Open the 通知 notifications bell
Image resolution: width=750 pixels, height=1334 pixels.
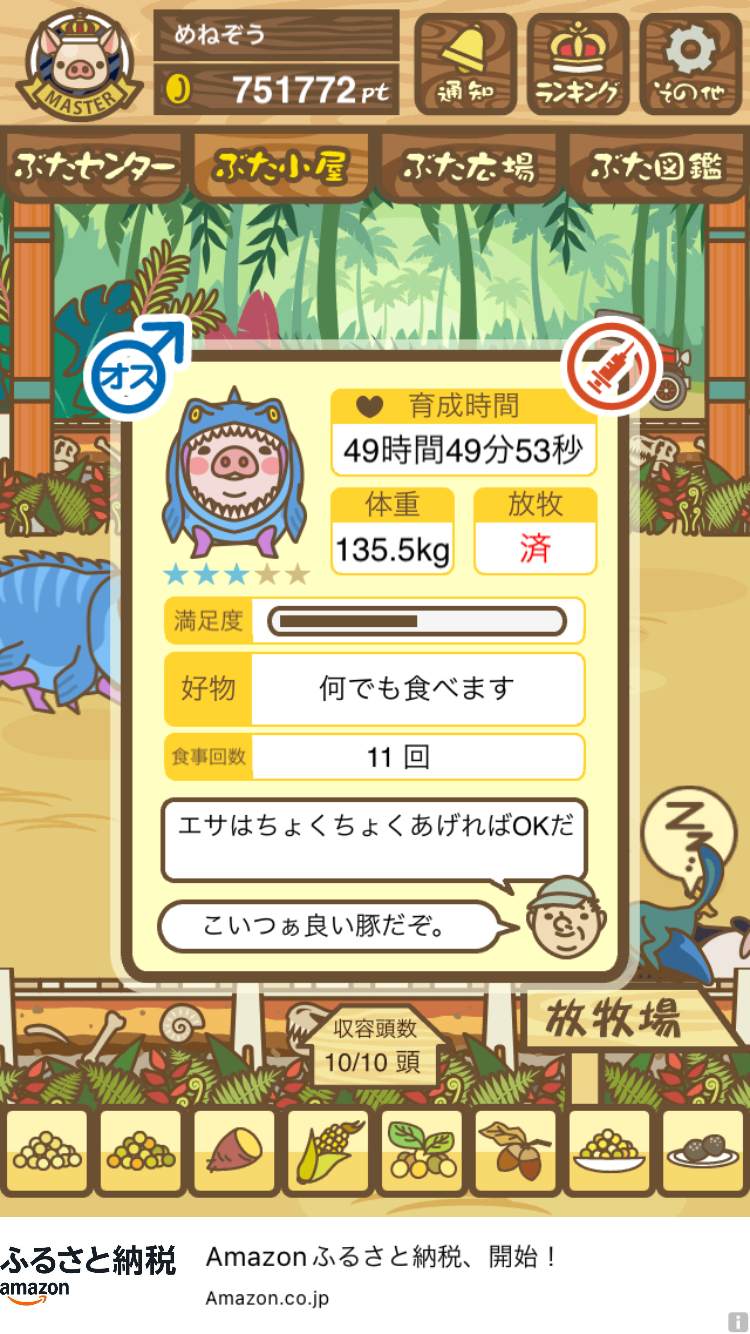465,64
